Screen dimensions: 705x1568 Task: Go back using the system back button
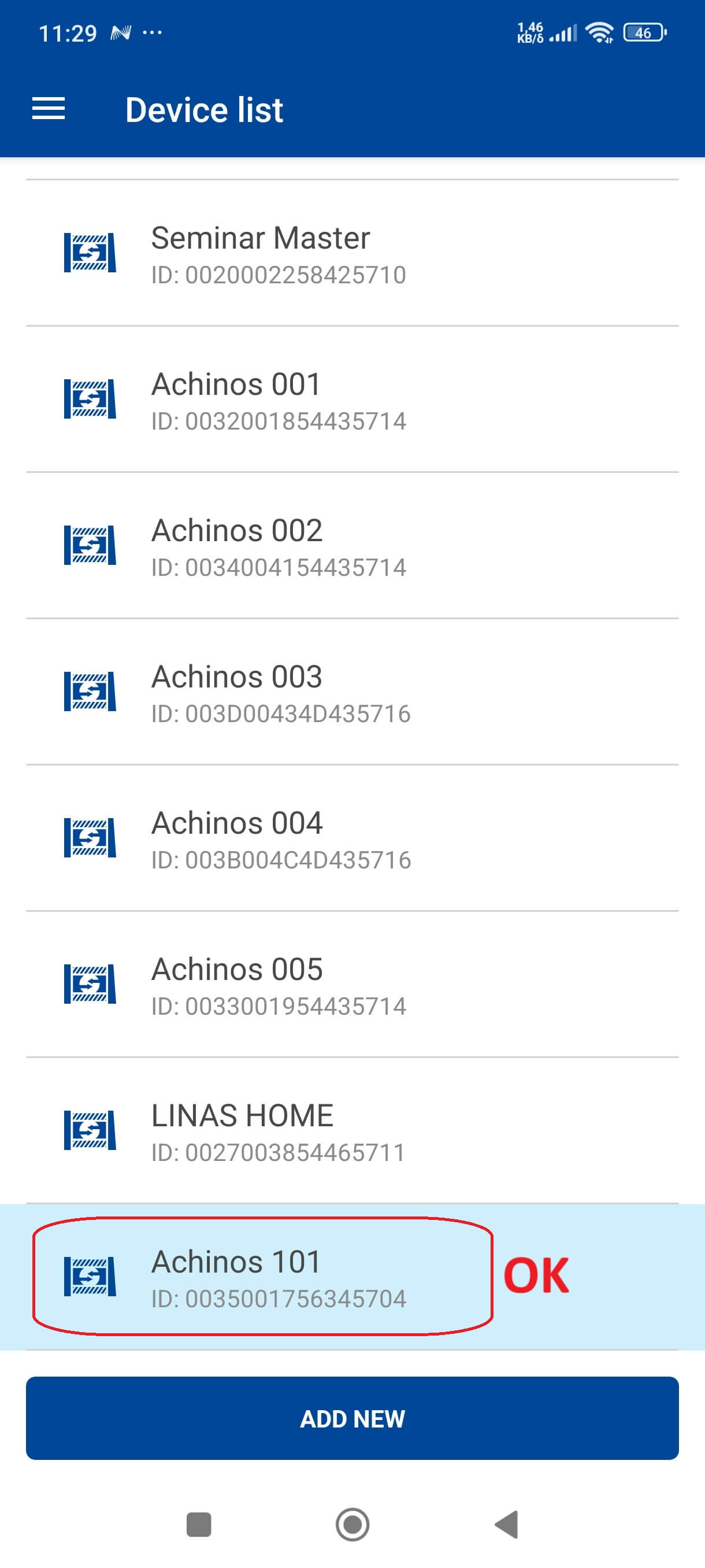pyautogui.click(x=507, y=1524)
